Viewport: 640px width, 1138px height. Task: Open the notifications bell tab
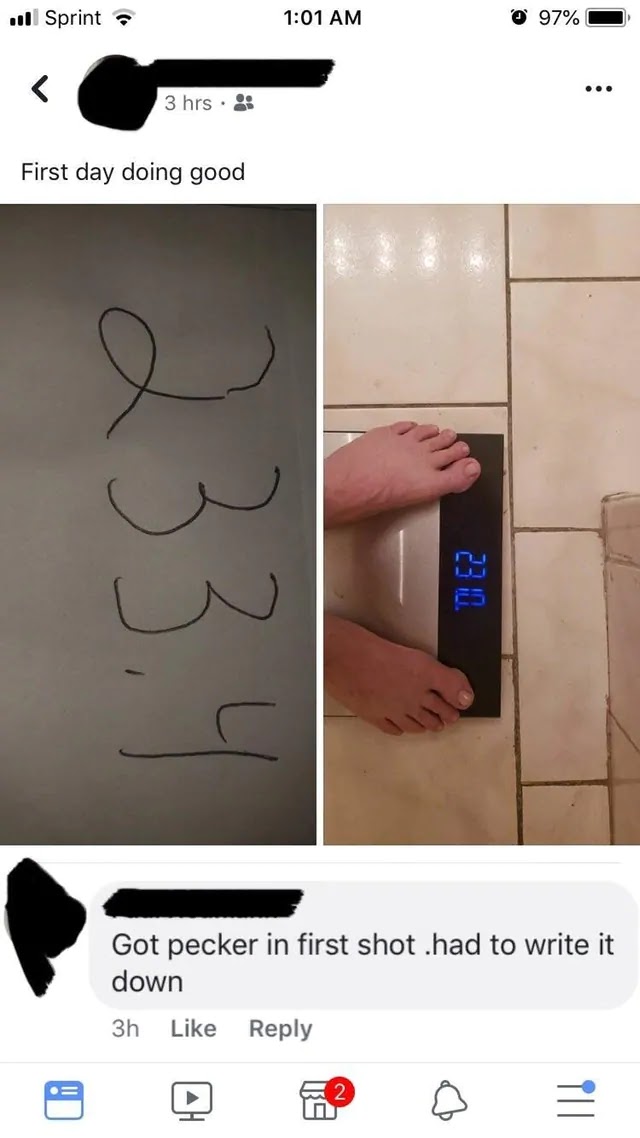pyautogui.click(x=449, y=1100)
